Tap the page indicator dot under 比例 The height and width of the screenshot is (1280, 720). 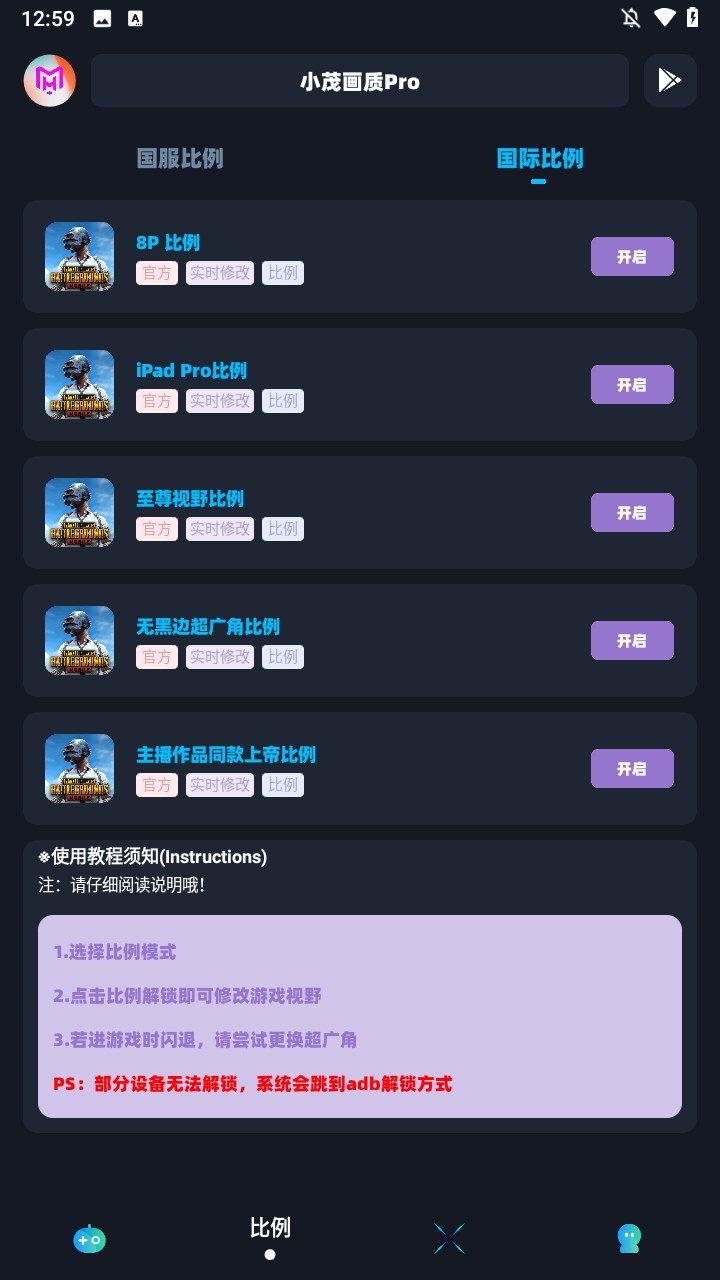tap(269, 1253)
